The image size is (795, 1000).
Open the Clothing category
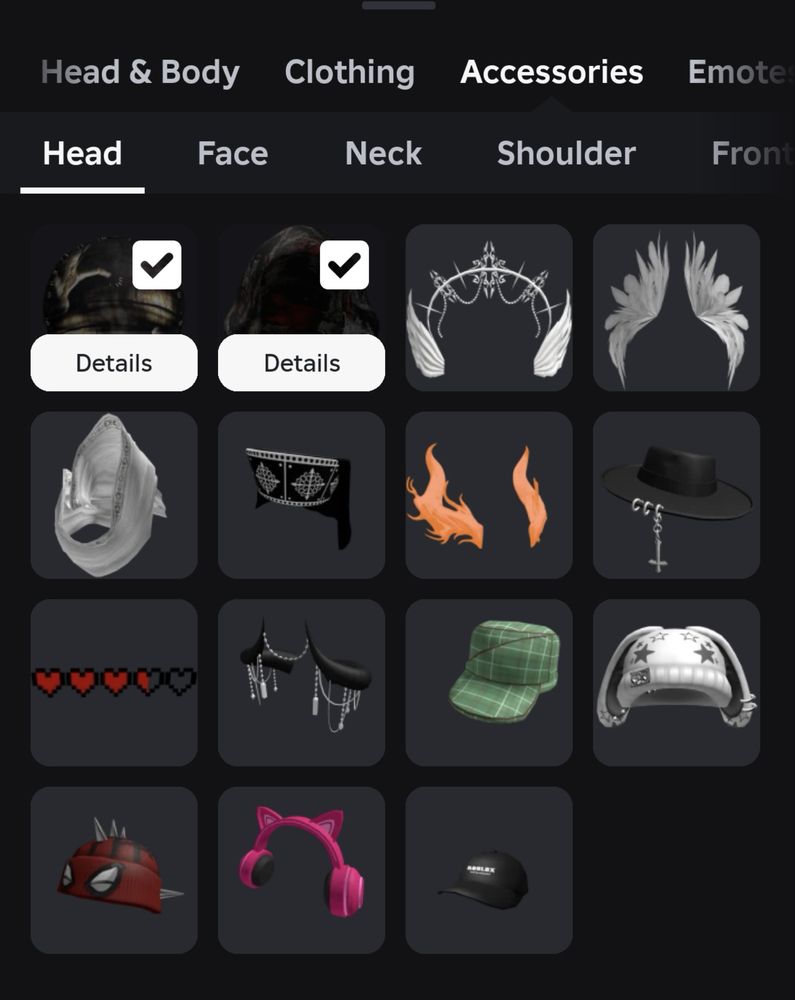click(x=349, y=73)
